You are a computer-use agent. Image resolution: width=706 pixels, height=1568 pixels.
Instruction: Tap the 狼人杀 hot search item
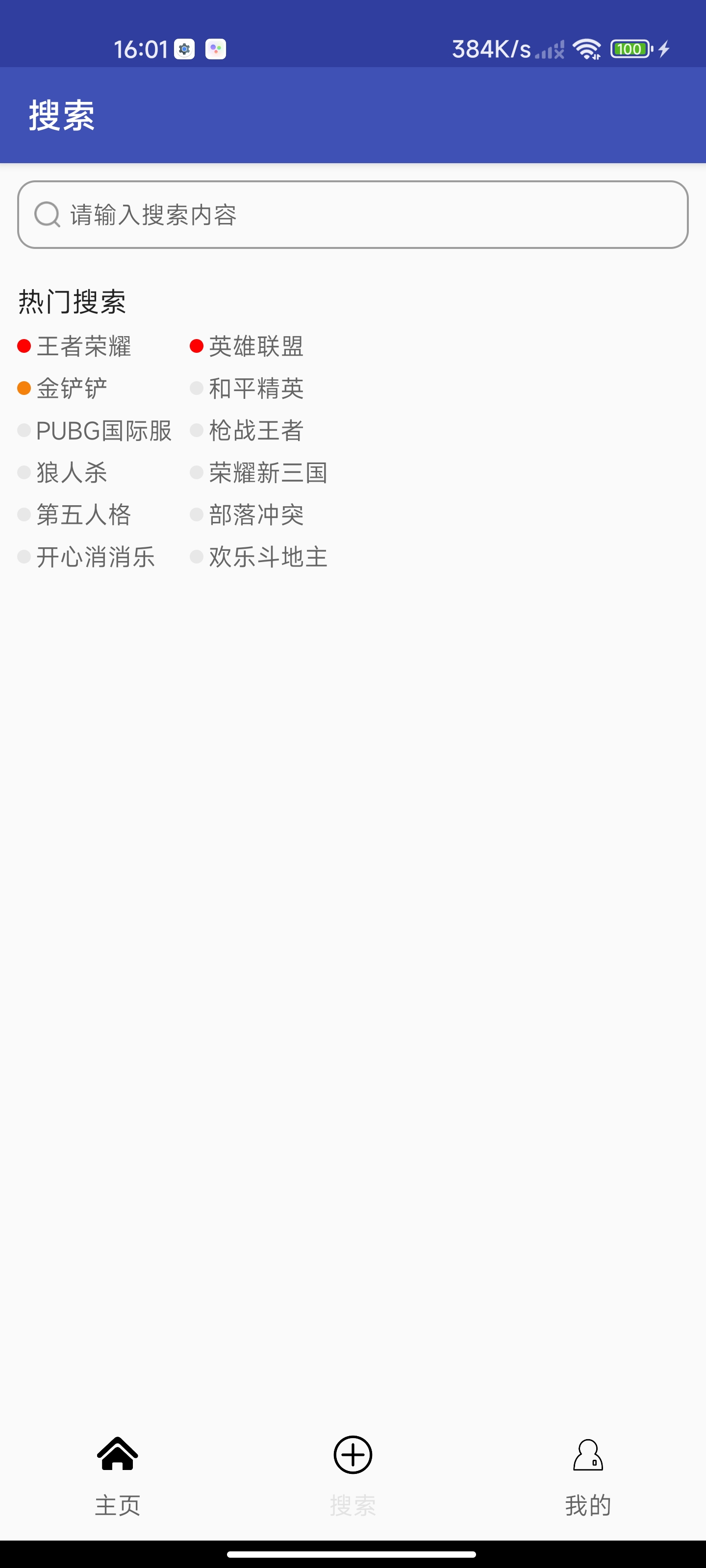[x=71, y=473]
